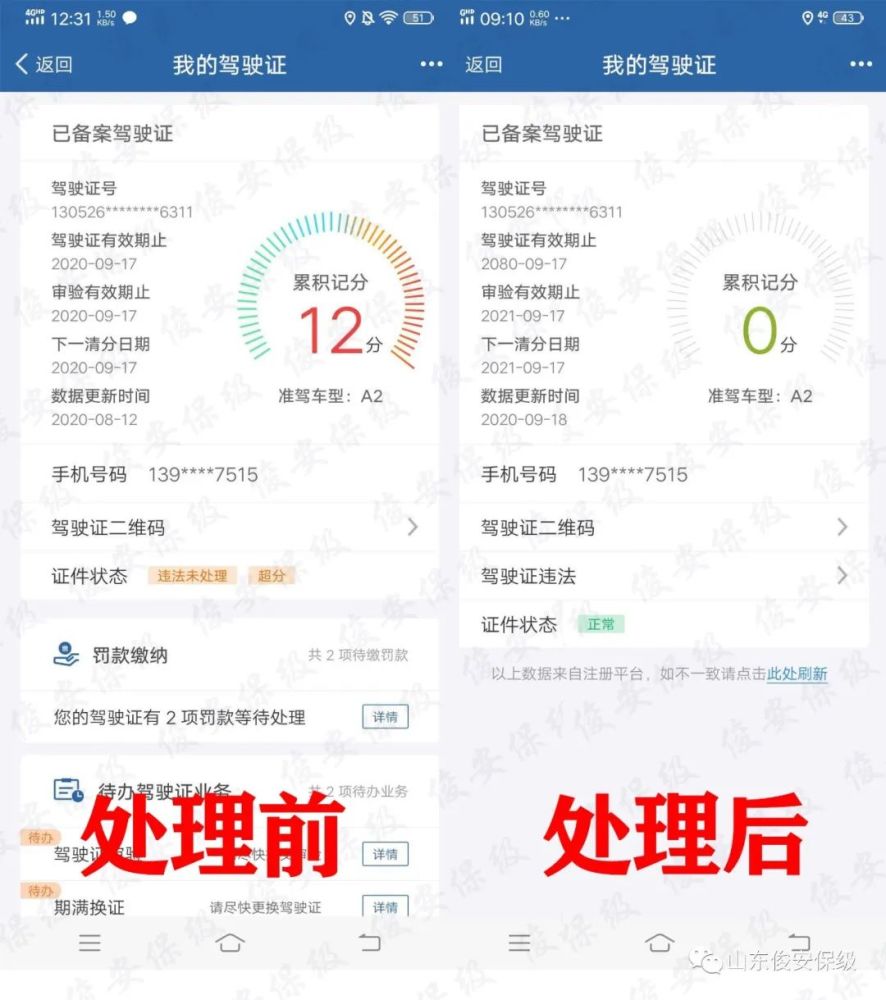Image resolution: width=886 pixels, height=1000 pixels.
Task: Open the ••• options menu on the left screen
Action: [430, 63]
